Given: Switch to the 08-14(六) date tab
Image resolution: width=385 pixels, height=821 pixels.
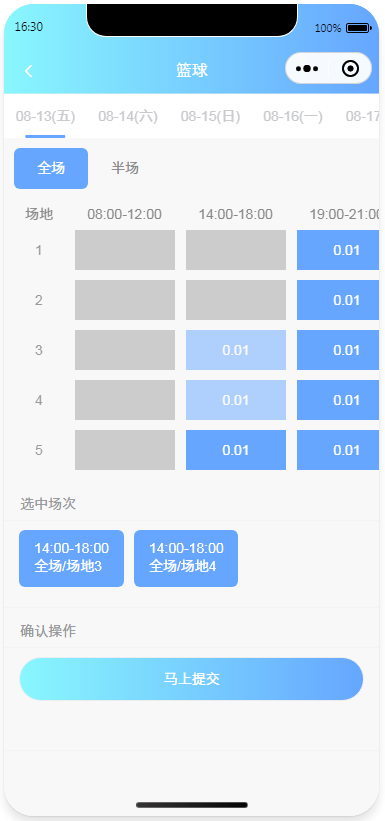Looking at the screenshot, I should click(x=128, y=116).
